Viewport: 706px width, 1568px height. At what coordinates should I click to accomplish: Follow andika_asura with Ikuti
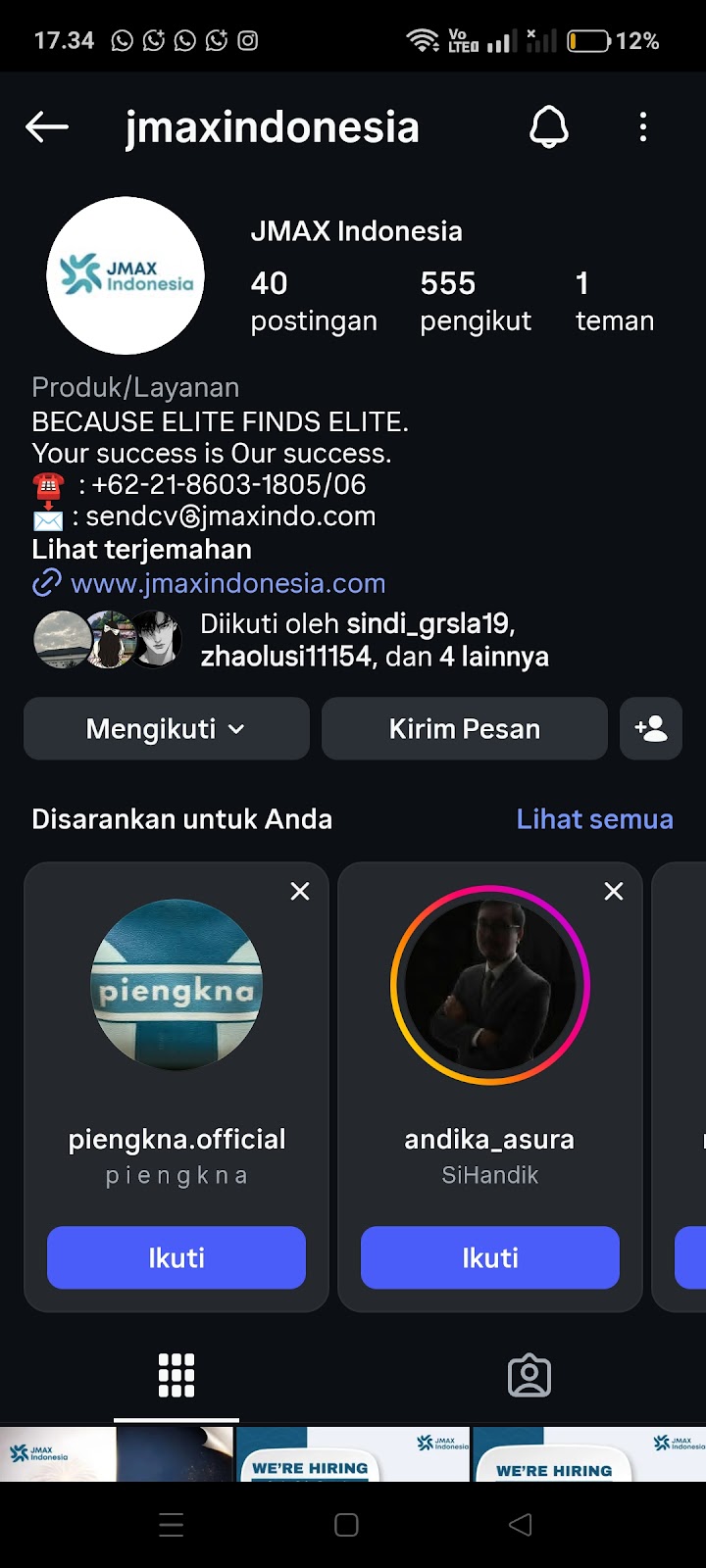pos(490,1257)
